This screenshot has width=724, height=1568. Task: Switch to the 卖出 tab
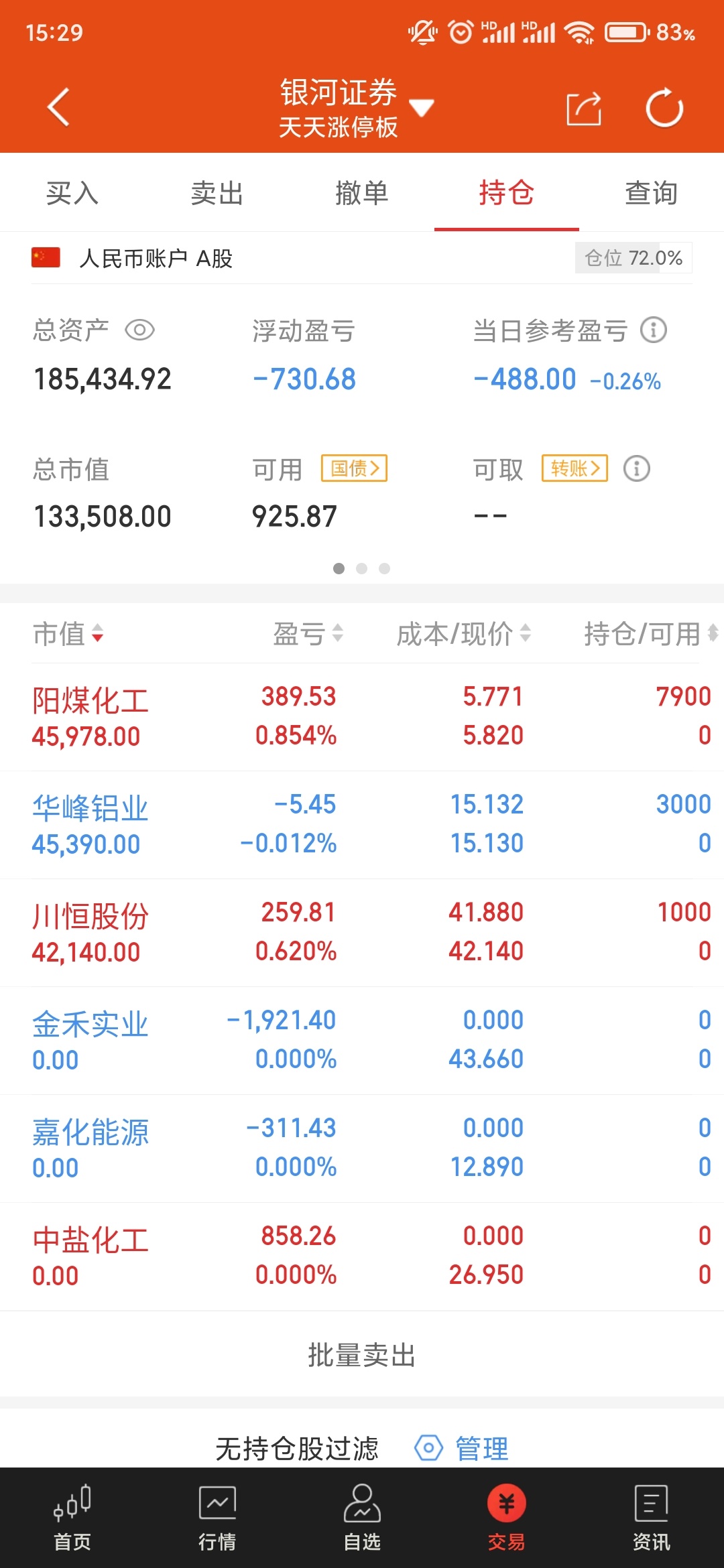click(217, 194)
